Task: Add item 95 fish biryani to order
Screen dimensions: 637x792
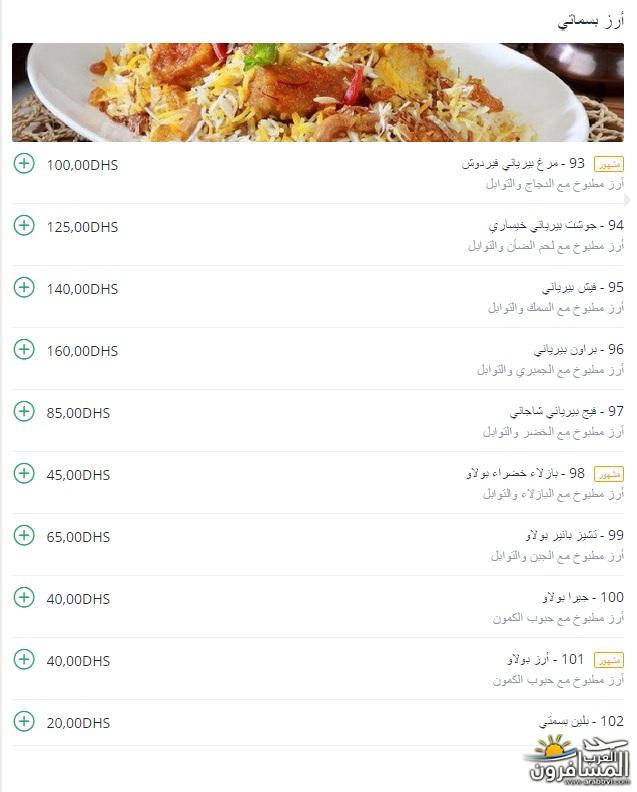Action: coord(24,288)
